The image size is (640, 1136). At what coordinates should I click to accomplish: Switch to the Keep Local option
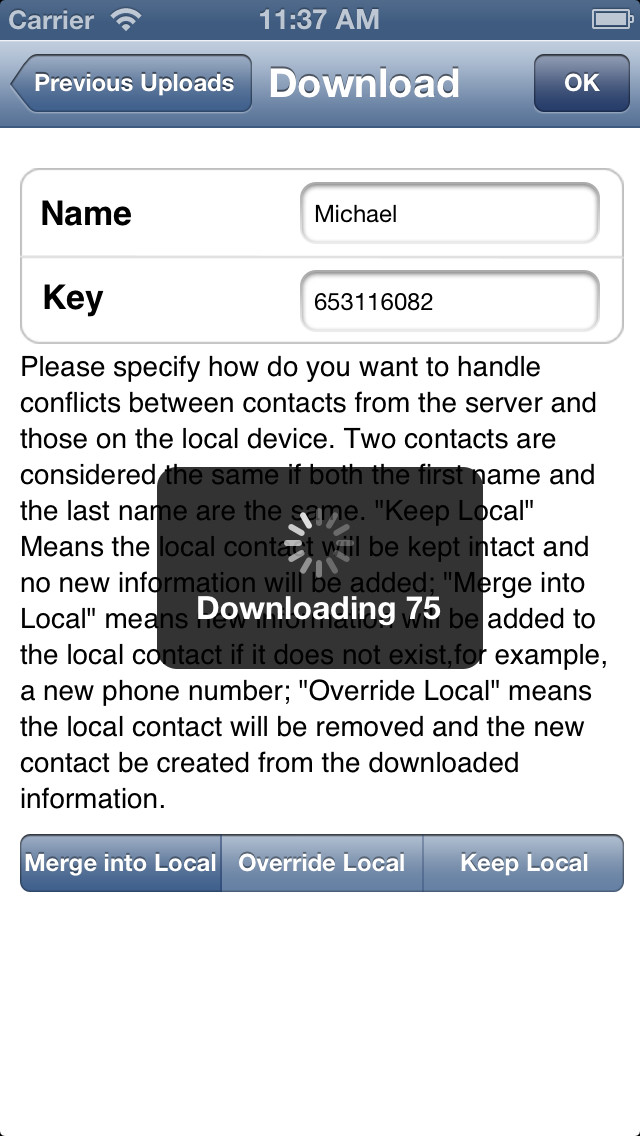pyautogui.click(x=523, y=863)
